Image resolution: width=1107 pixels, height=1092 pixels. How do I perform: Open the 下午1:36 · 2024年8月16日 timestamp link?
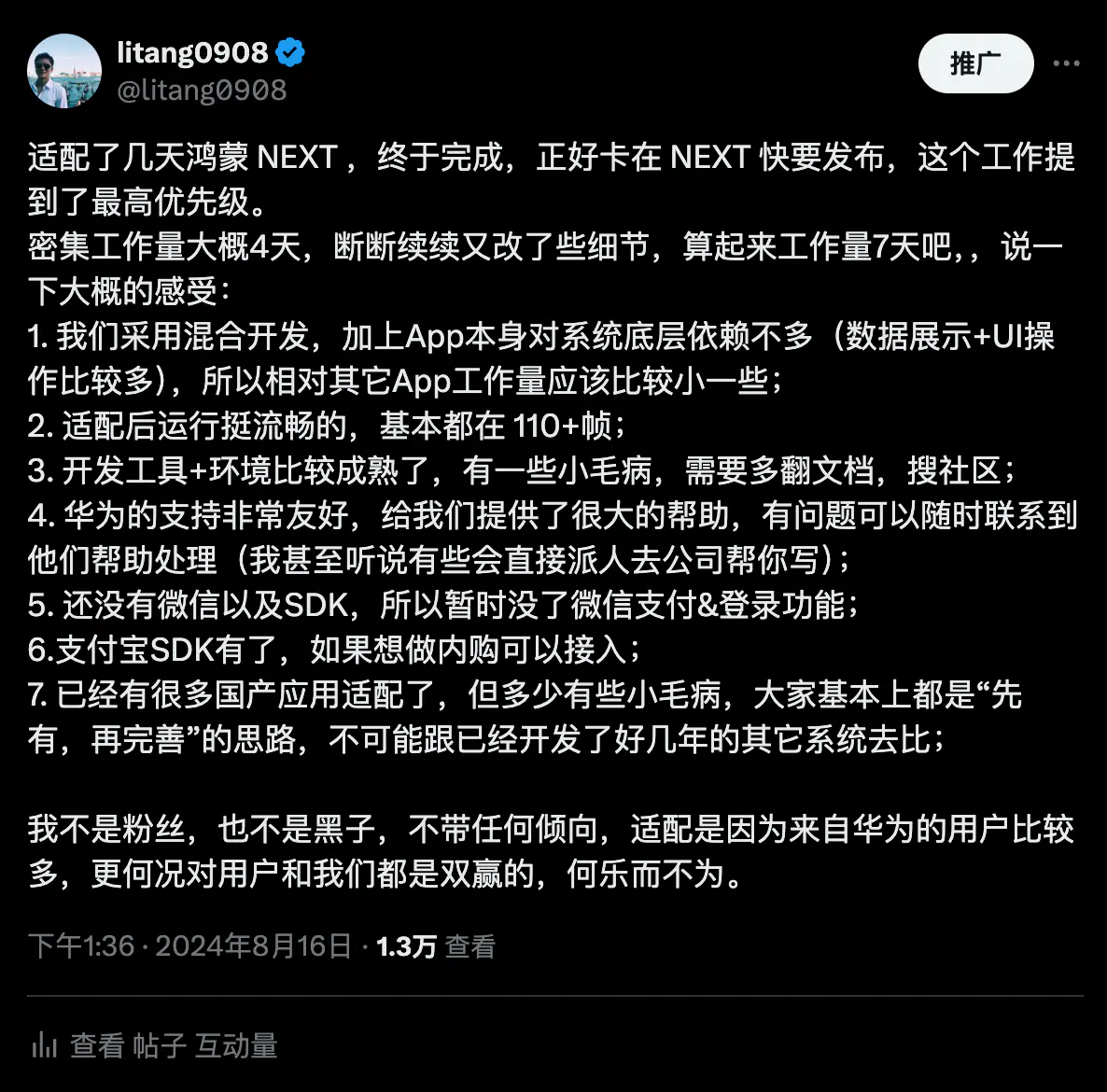click(189, 946)
